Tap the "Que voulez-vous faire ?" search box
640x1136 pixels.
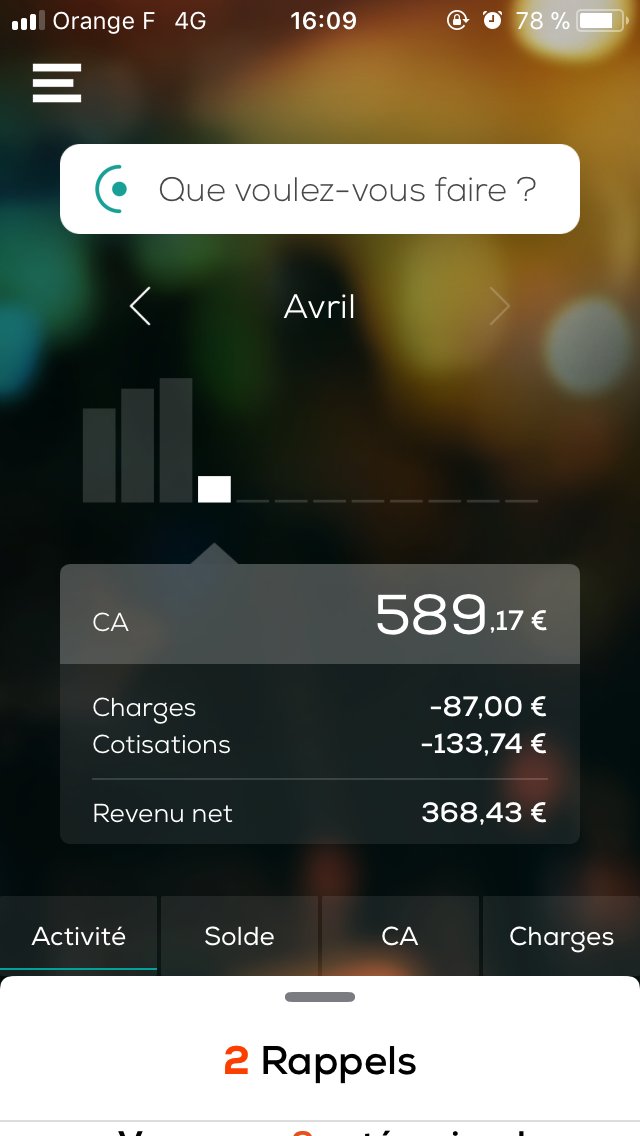pyautogui.click(x=320, y=189)
